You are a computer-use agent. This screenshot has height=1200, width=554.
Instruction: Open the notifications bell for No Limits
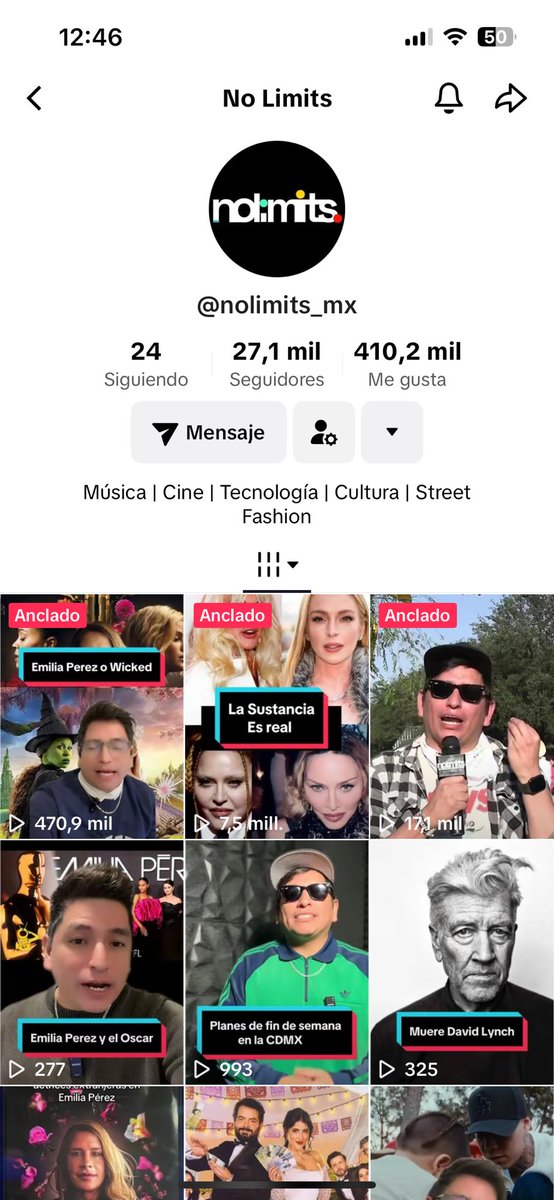click(449, 98)
